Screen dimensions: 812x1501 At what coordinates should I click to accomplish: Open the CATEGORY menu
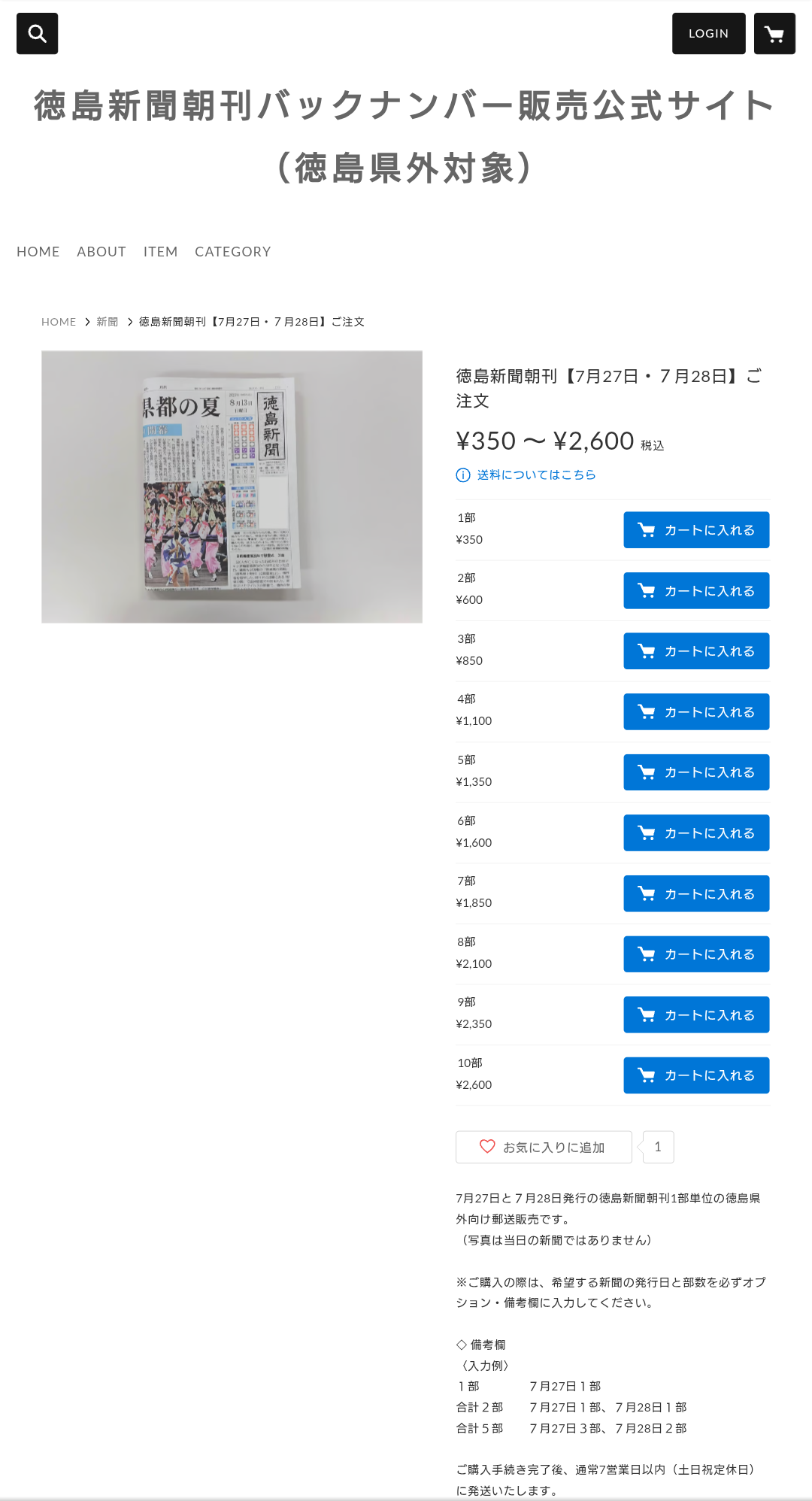point(232,252)
